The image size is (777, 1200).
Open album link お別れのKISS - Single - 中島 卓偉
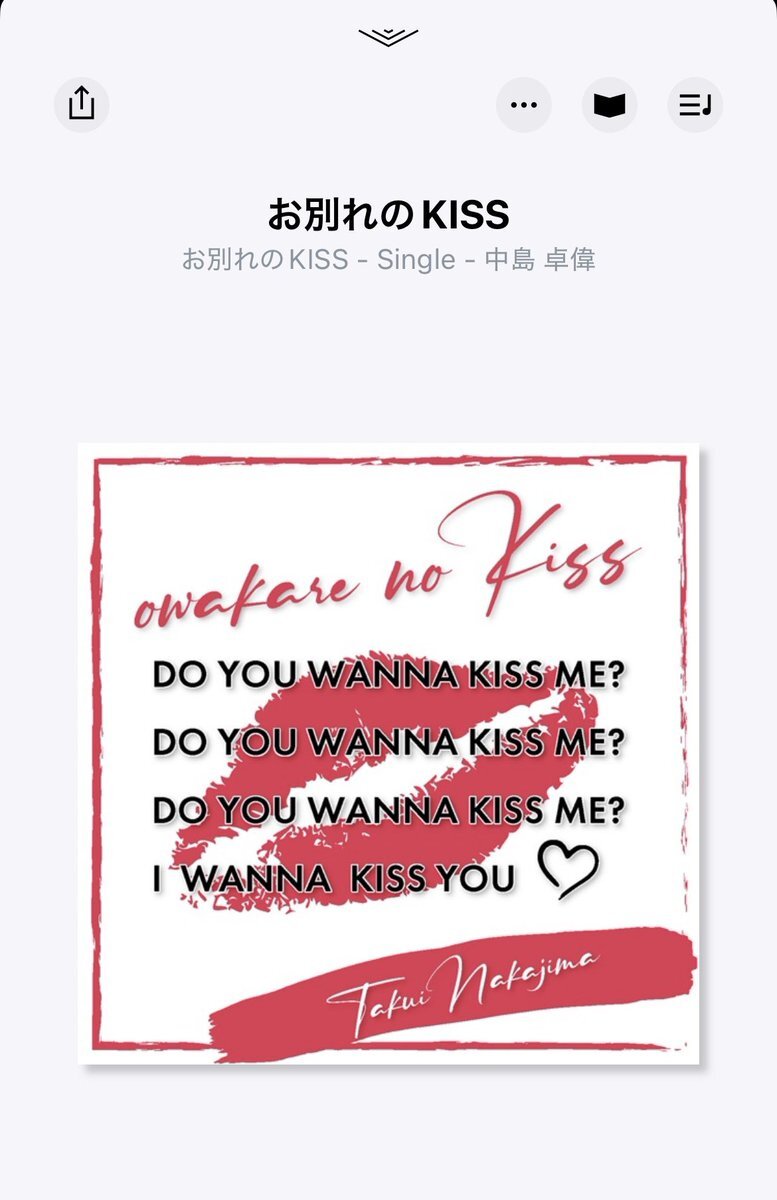coord(388,260)
